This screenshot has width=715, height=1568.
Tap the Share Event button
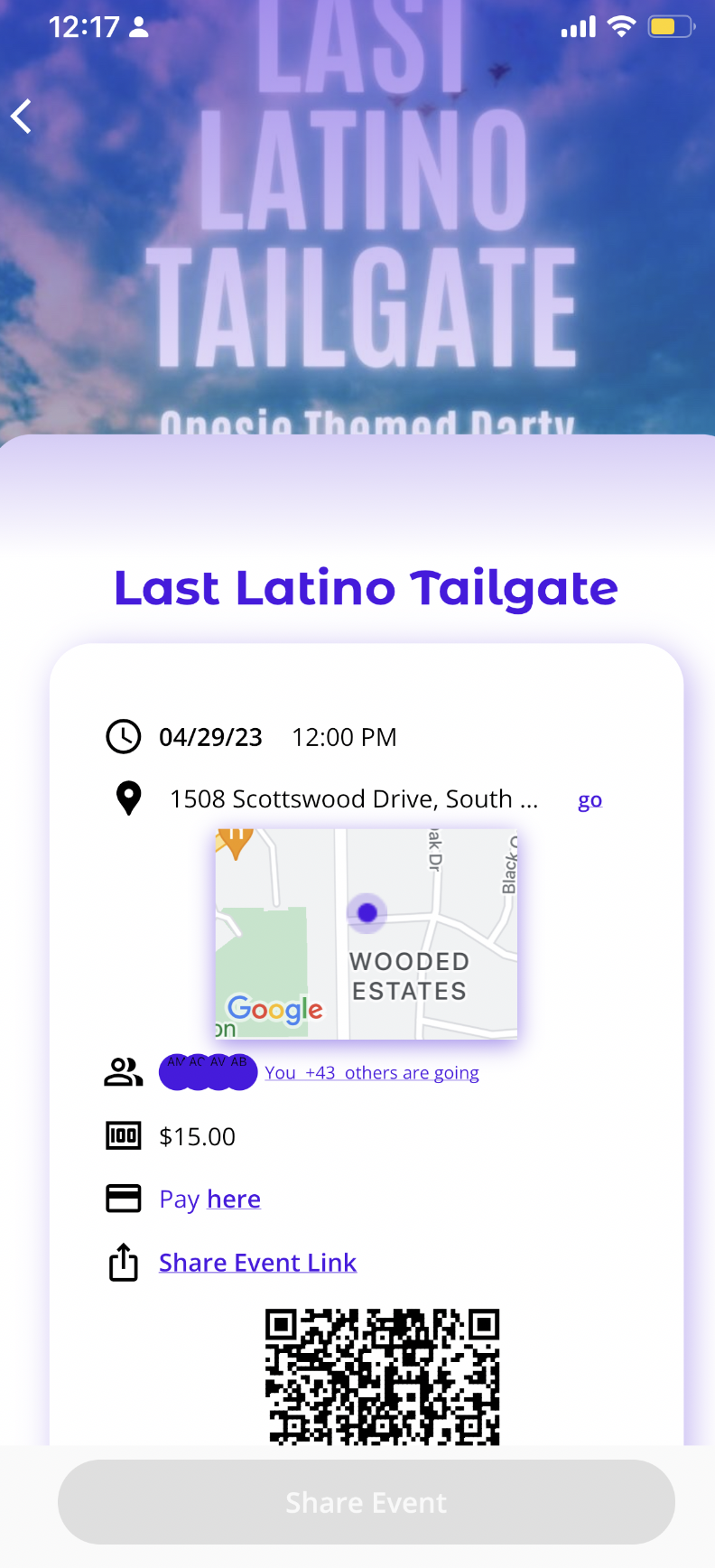point(366,1502)
